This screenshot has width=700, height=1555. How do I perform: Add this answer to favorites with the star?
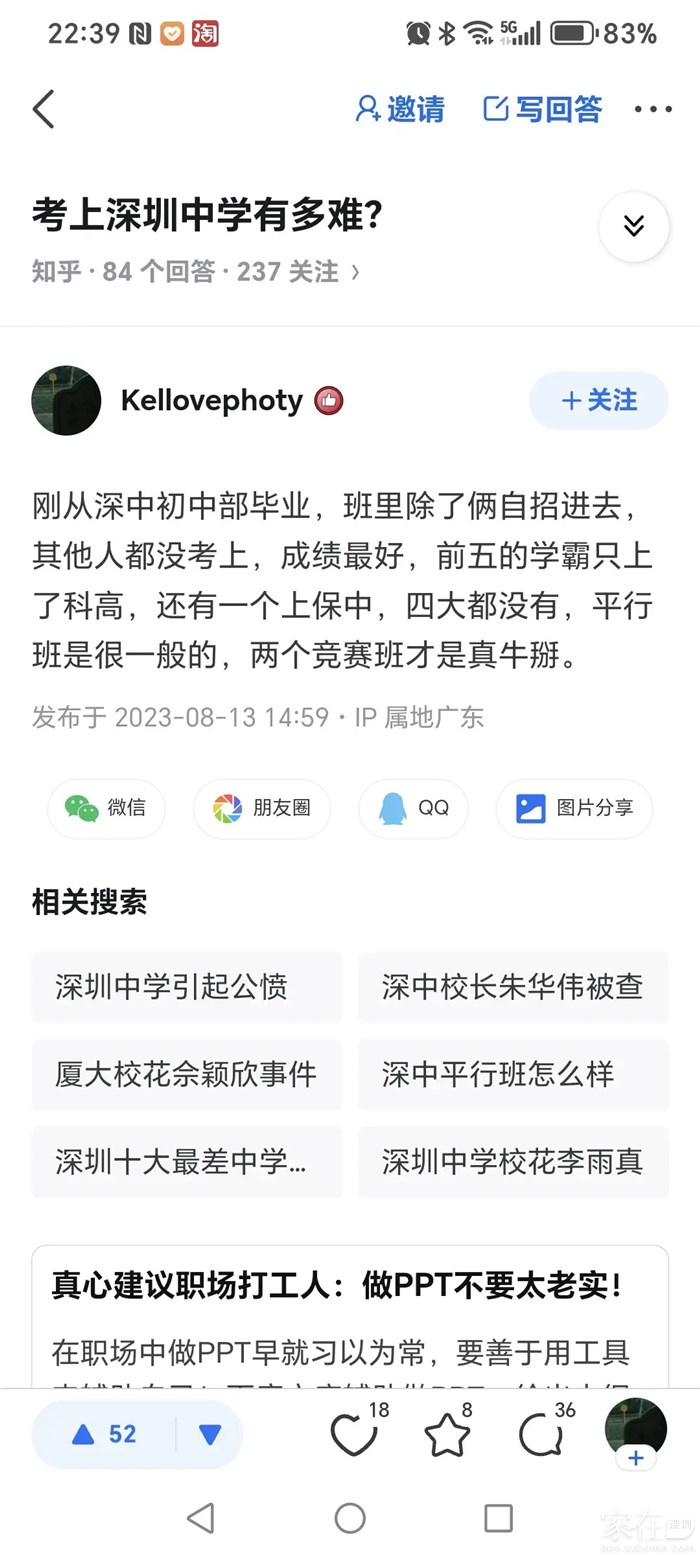point(447,1436)
